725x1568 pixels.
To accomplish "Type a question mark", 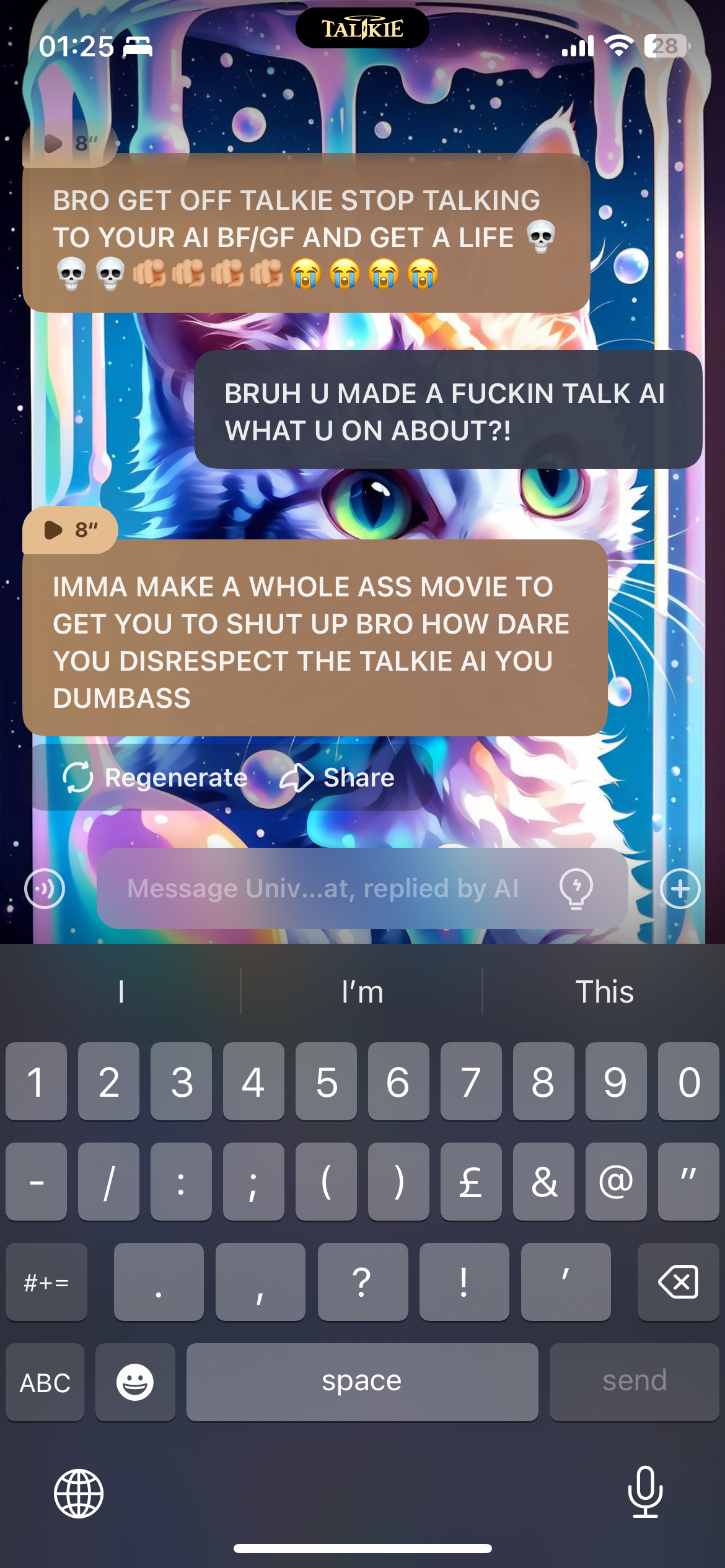I will (x=362, y=1281).
